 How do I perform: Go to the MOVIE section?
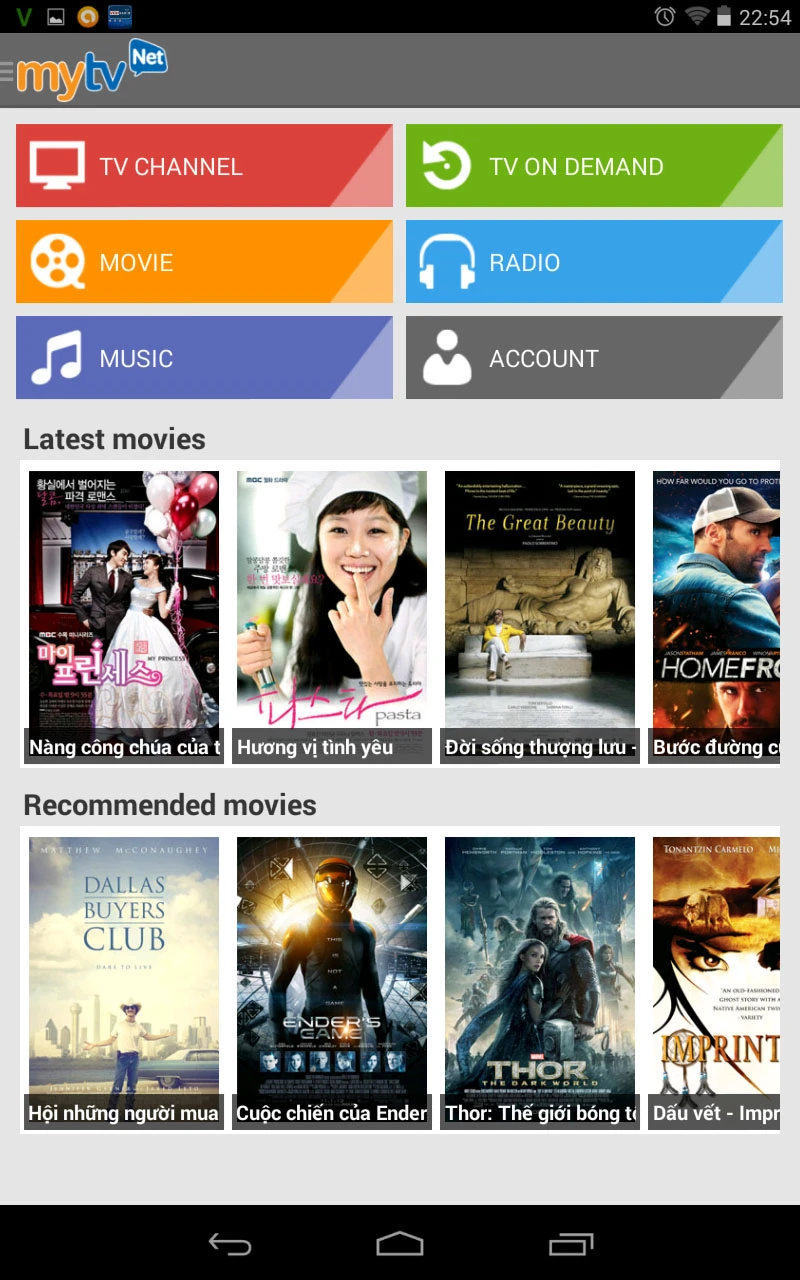point(204,262)
